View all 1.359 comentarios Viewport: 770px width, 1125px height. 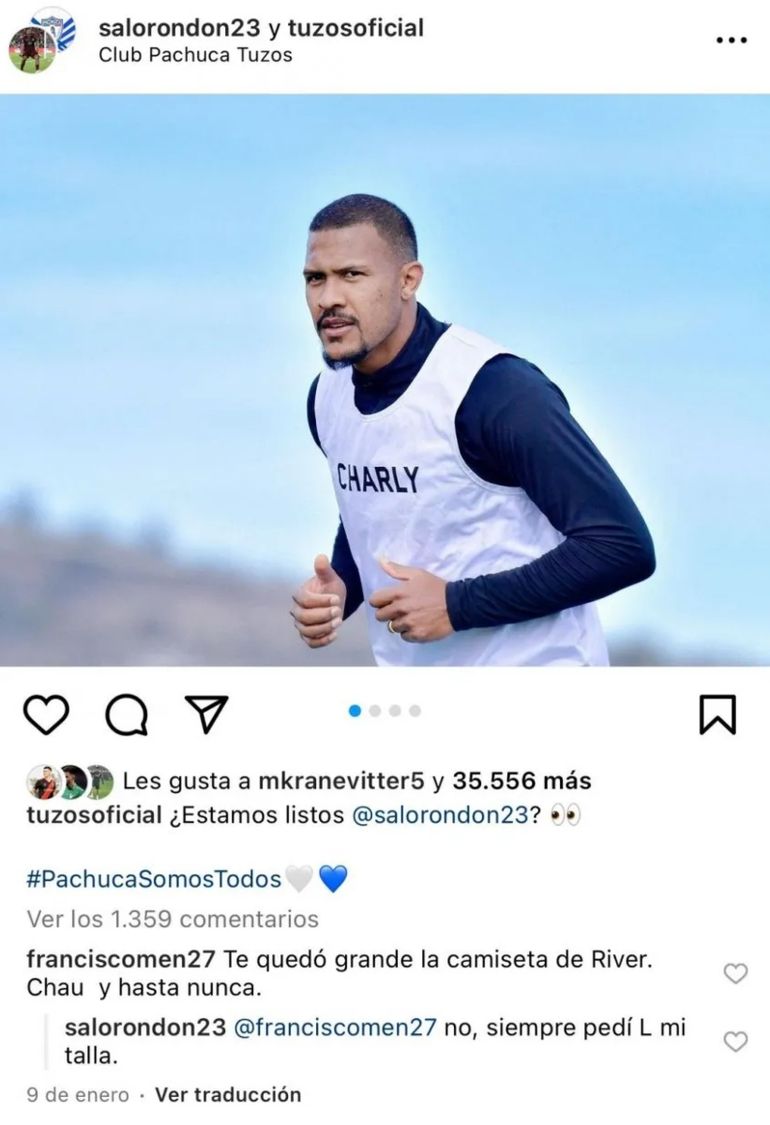(x=172, y=918)
